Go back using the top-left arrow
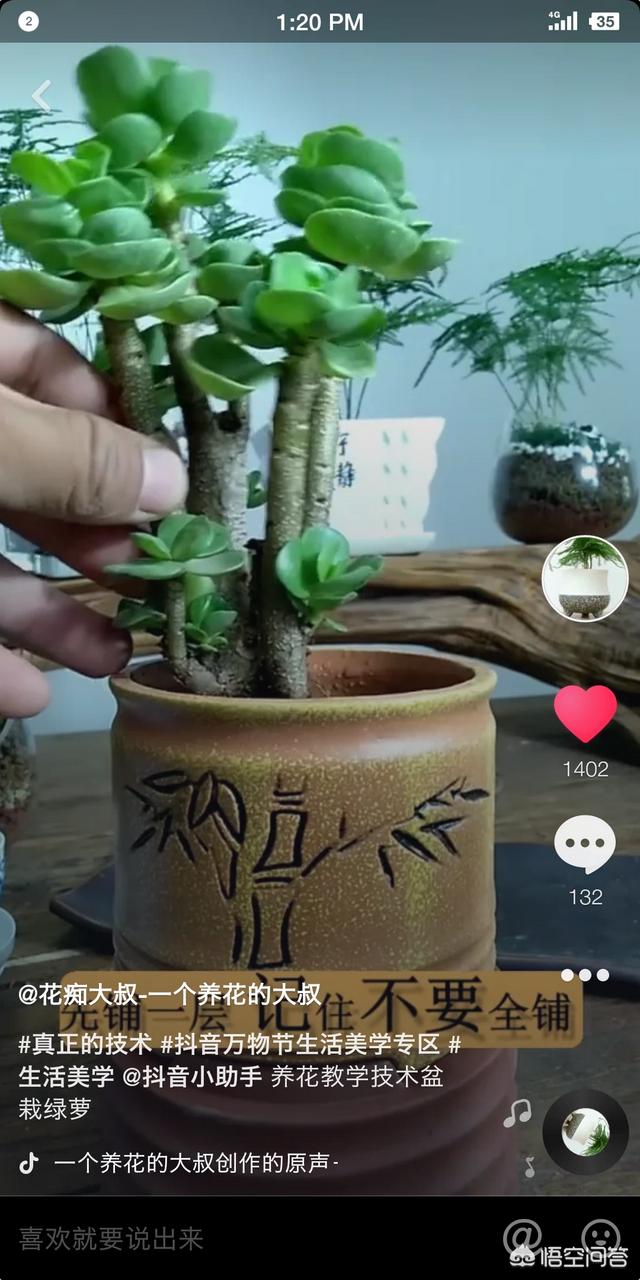Screen dimensions: 640x1280 tap(41, 96)
